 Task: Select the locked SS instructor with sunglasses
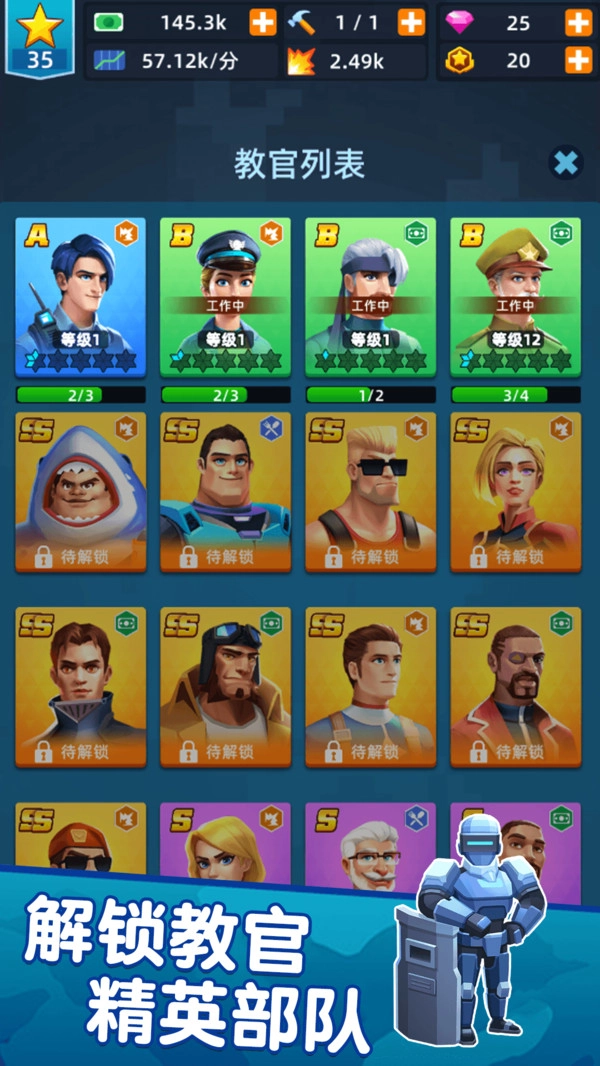[370, 492]
